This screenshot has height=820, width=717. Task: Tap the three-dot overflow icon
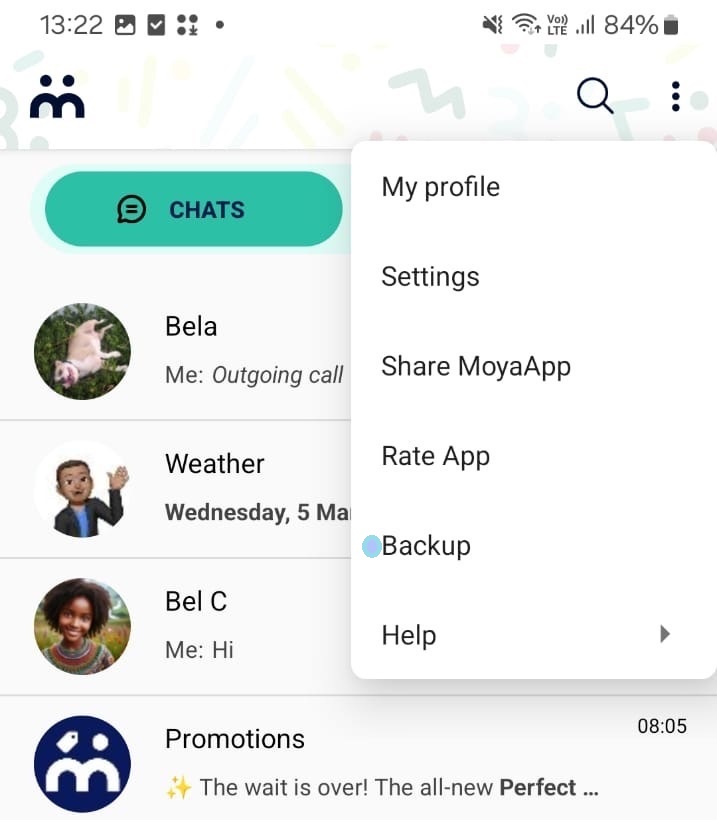coord(676,96)
